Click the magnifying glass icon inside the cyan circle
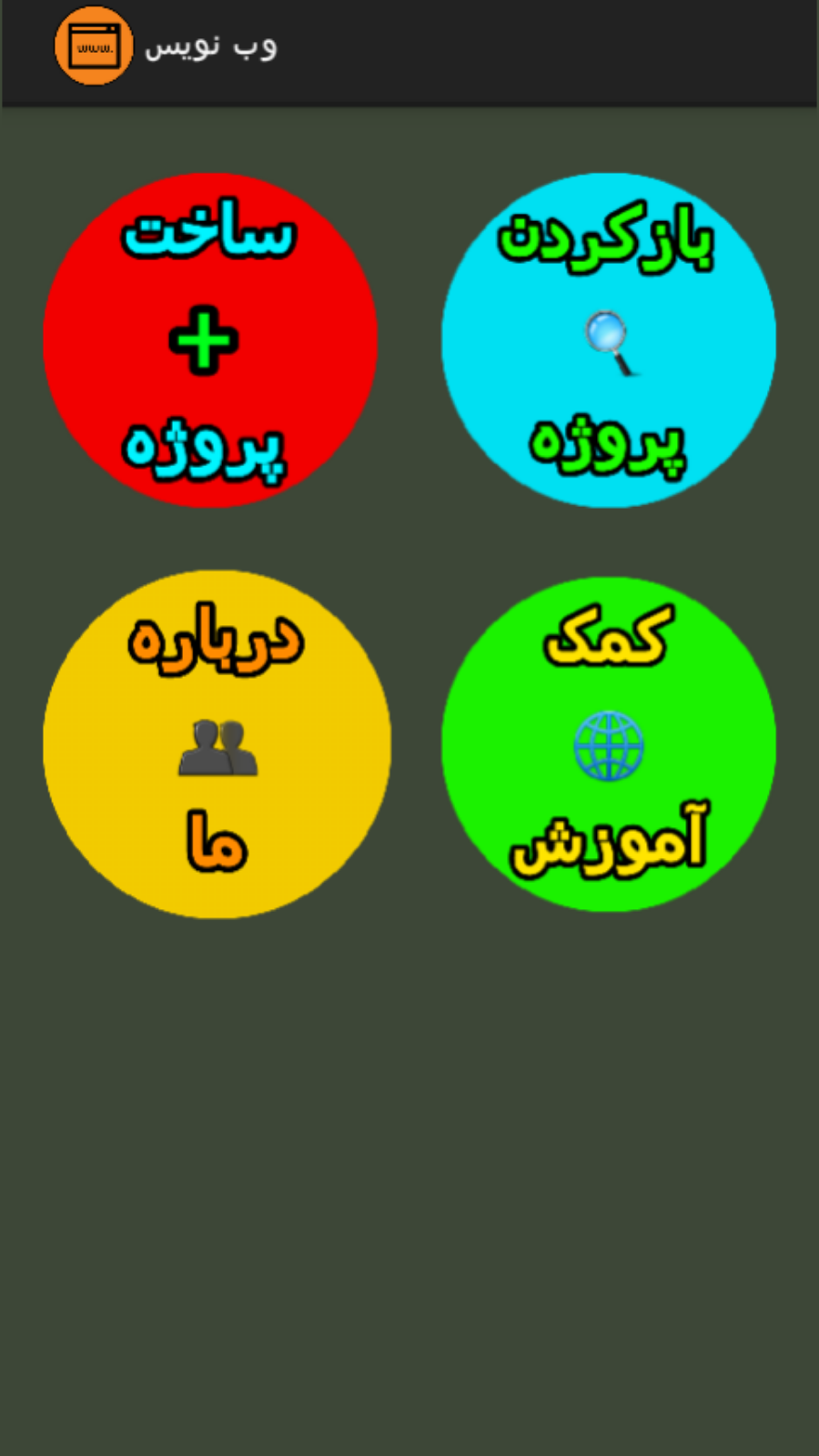819x1456 pixels. click(x=608, y=344)
